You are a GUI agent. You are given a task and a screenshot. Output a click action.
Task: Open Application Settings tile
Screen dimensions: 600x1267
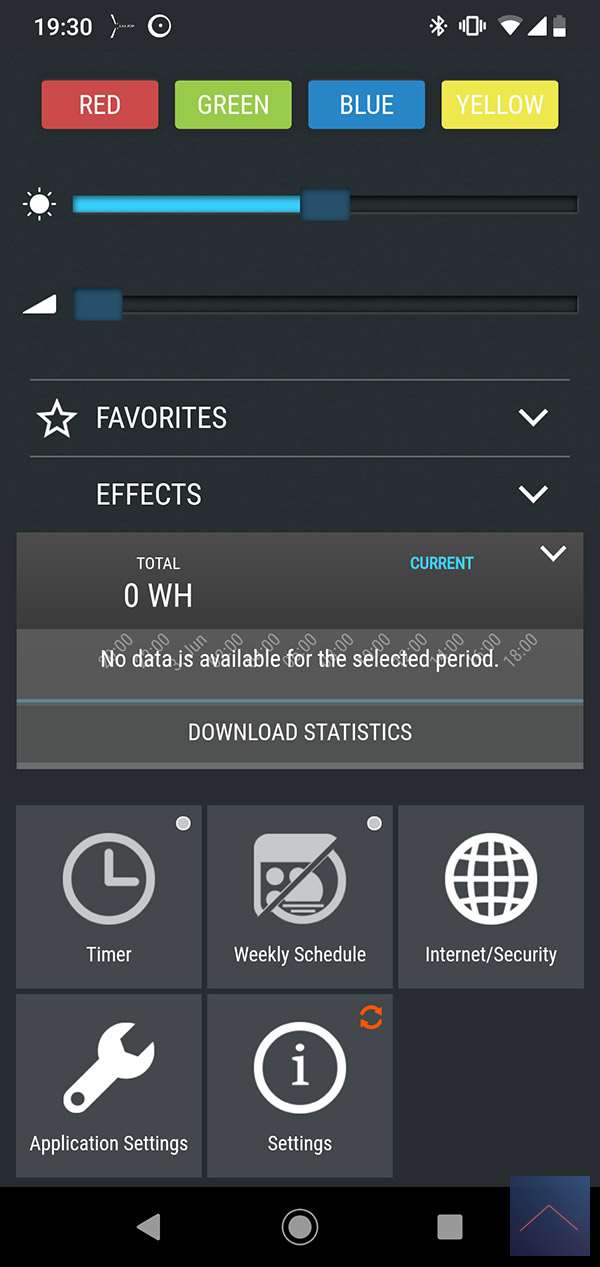[x=109, y=1085]
